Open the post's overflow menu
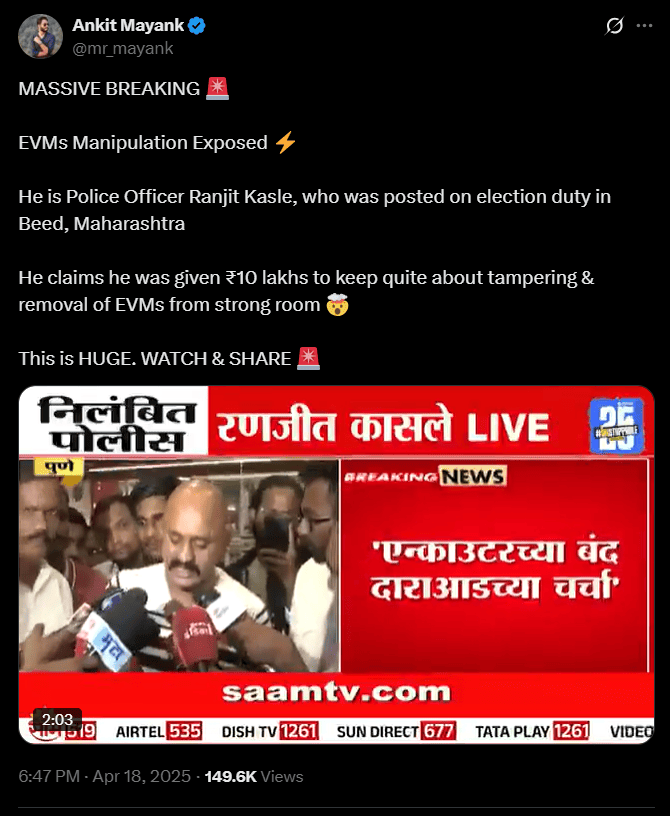 pos(645,27)
